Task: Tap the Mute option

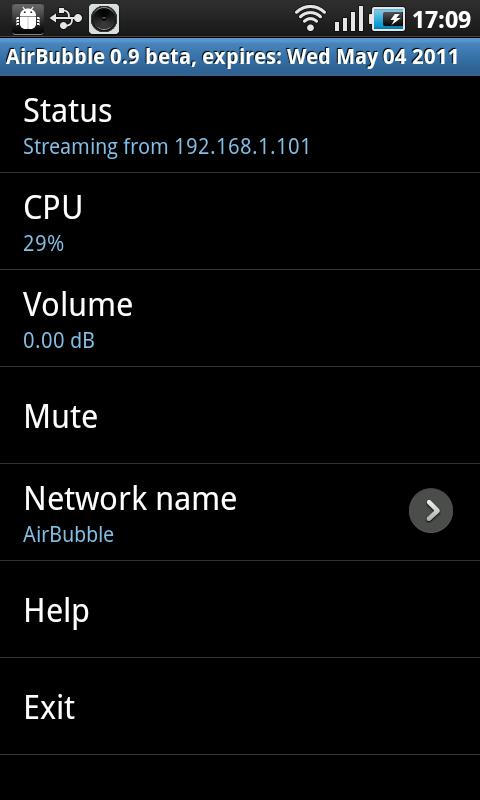Action: [240, 415]
